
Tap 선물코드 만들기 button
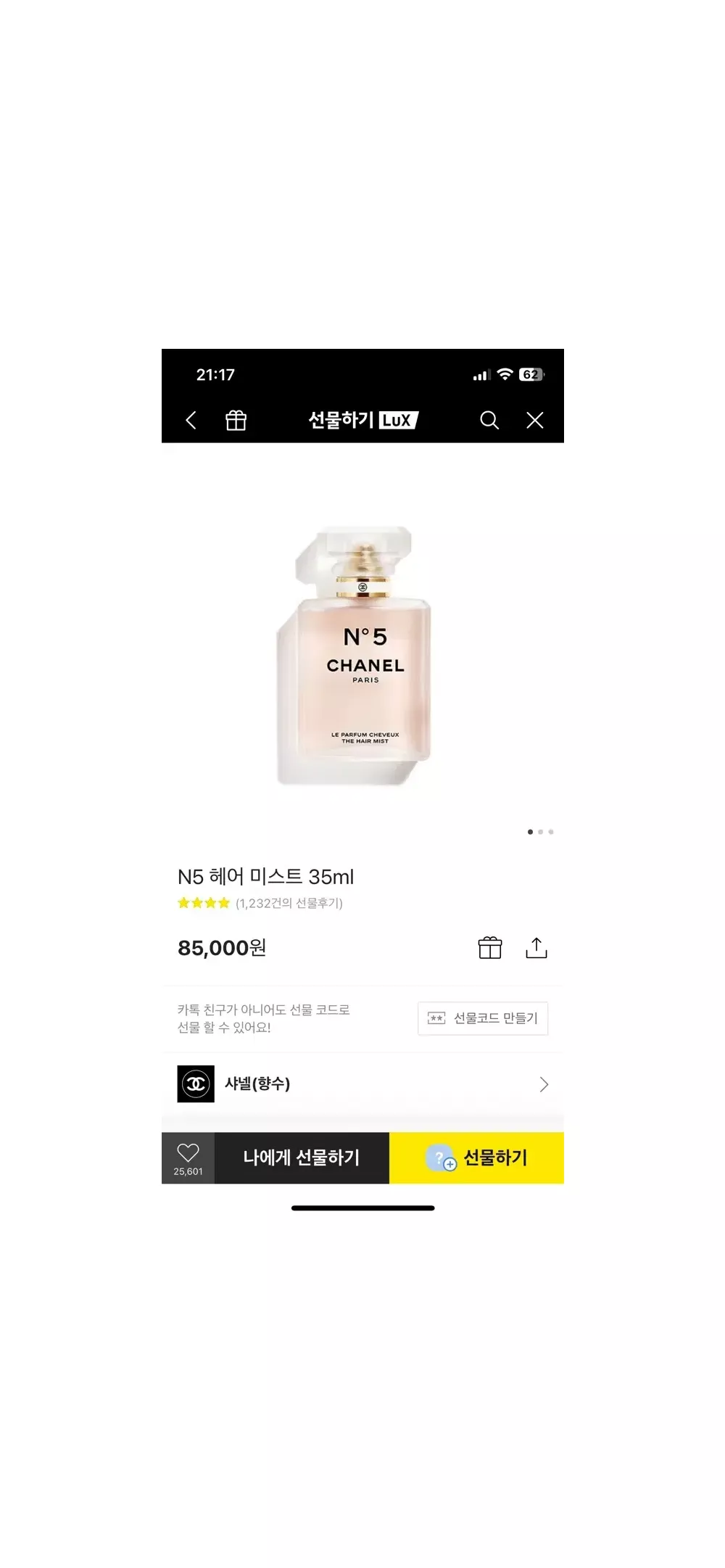(483, 1018)
